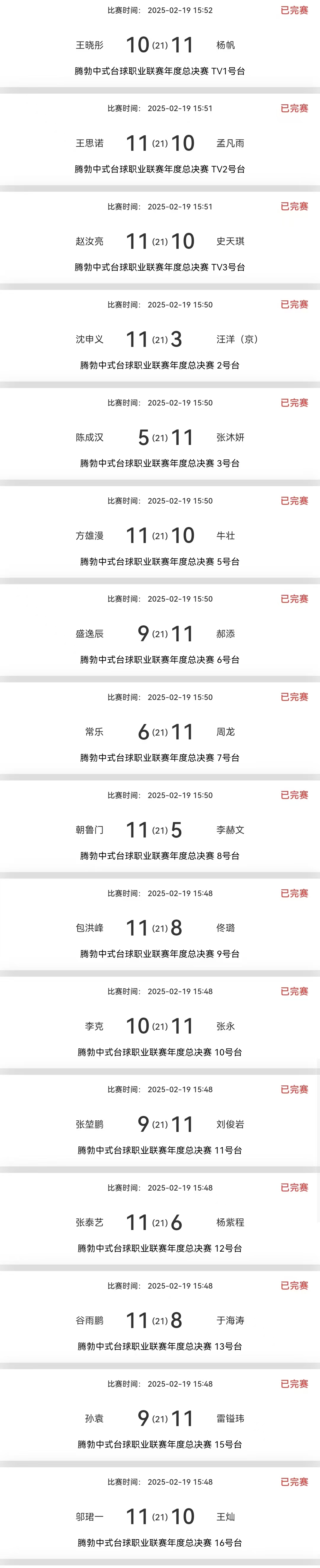320x1568 pixels.
Task: View the 包洪峰 vs 佟璐 match
Action: point(159,928)
